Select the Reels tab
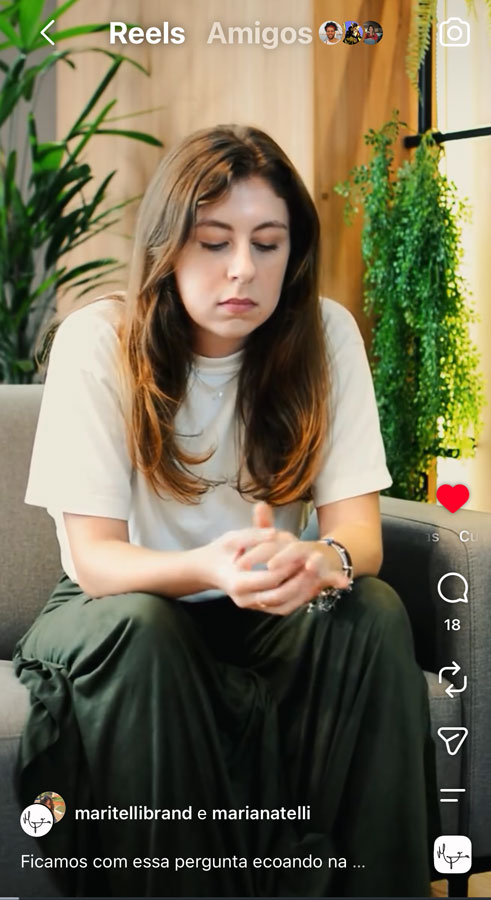Image resolution: width=491 pixels, height=900 pixels. (x=147, y=33)
